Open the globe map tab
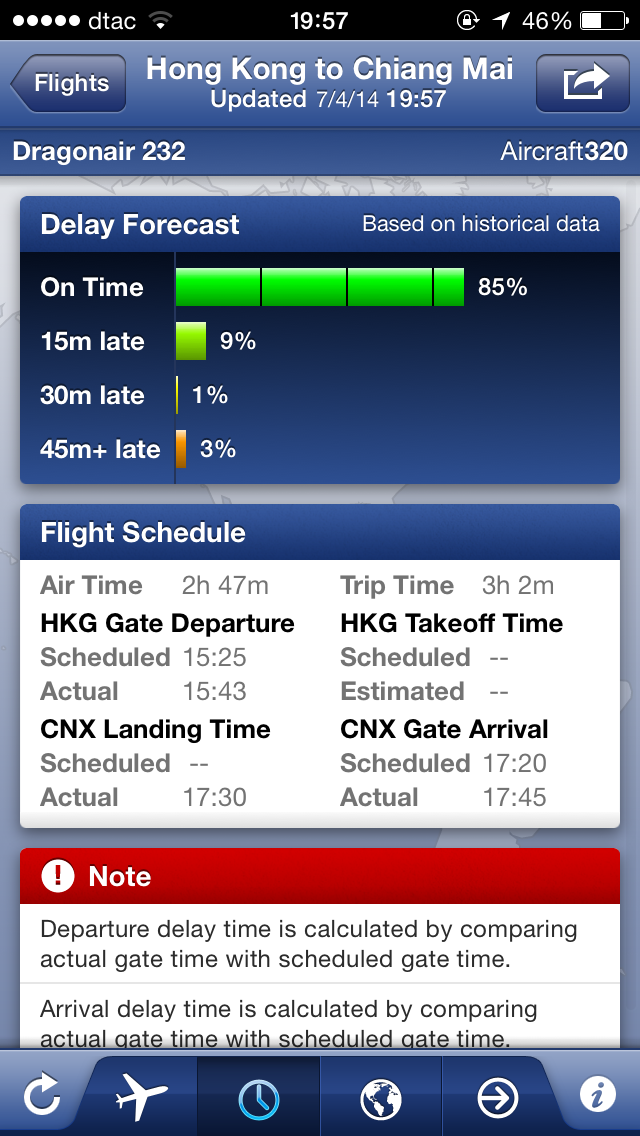Image resolution: width=640 pixels, height=1136 pixels. click(x=381, y=1095)
